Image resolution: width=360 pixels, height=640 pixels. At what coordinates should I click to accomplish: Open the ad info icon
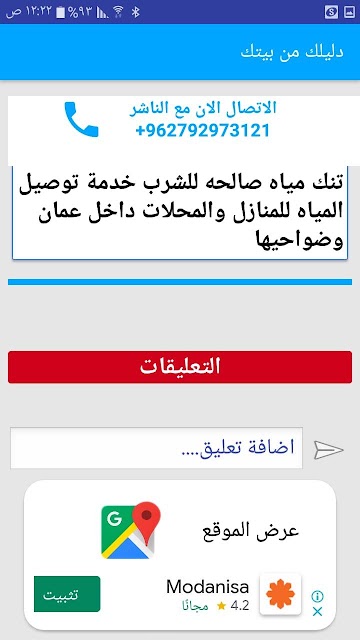[317, 596]
